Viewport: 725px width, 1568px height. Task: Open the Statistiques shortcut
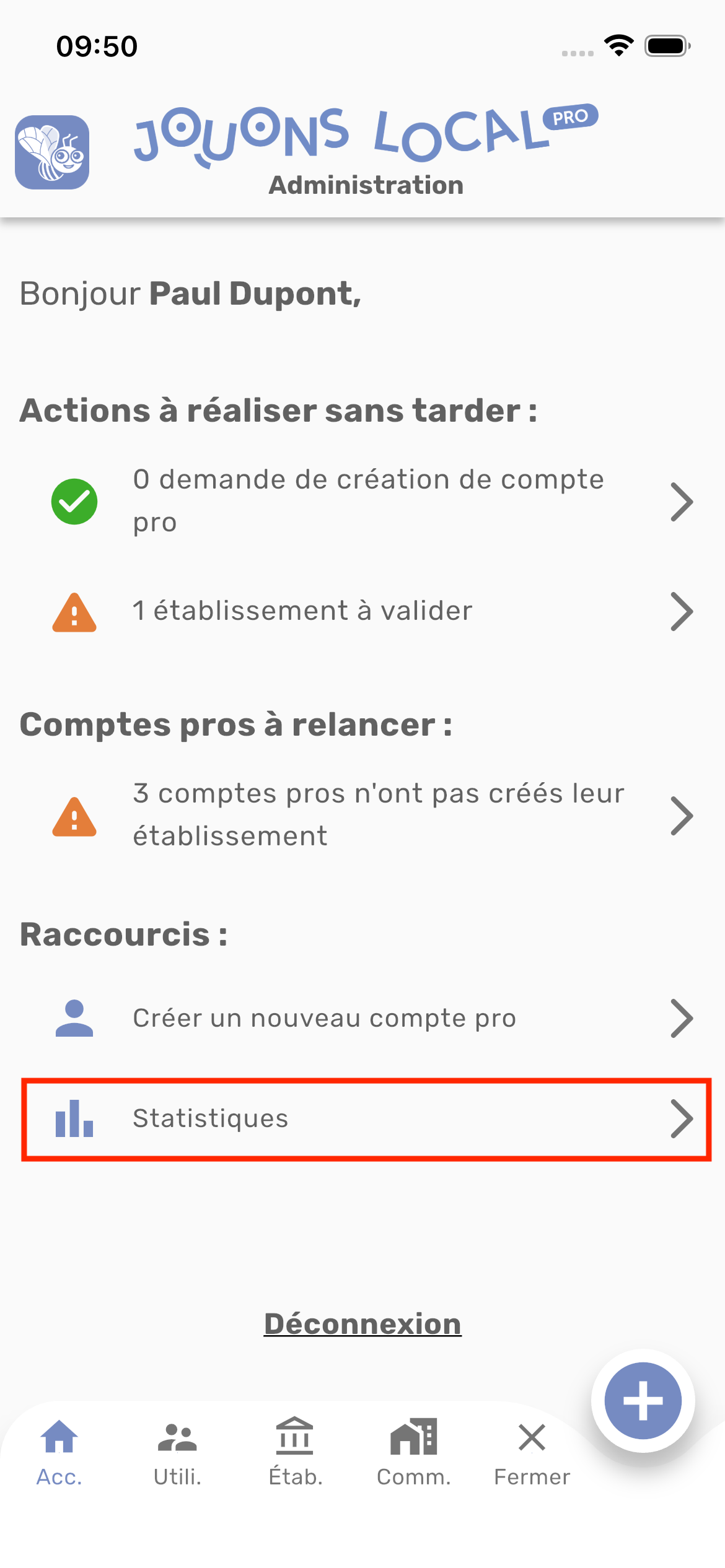366,1118
